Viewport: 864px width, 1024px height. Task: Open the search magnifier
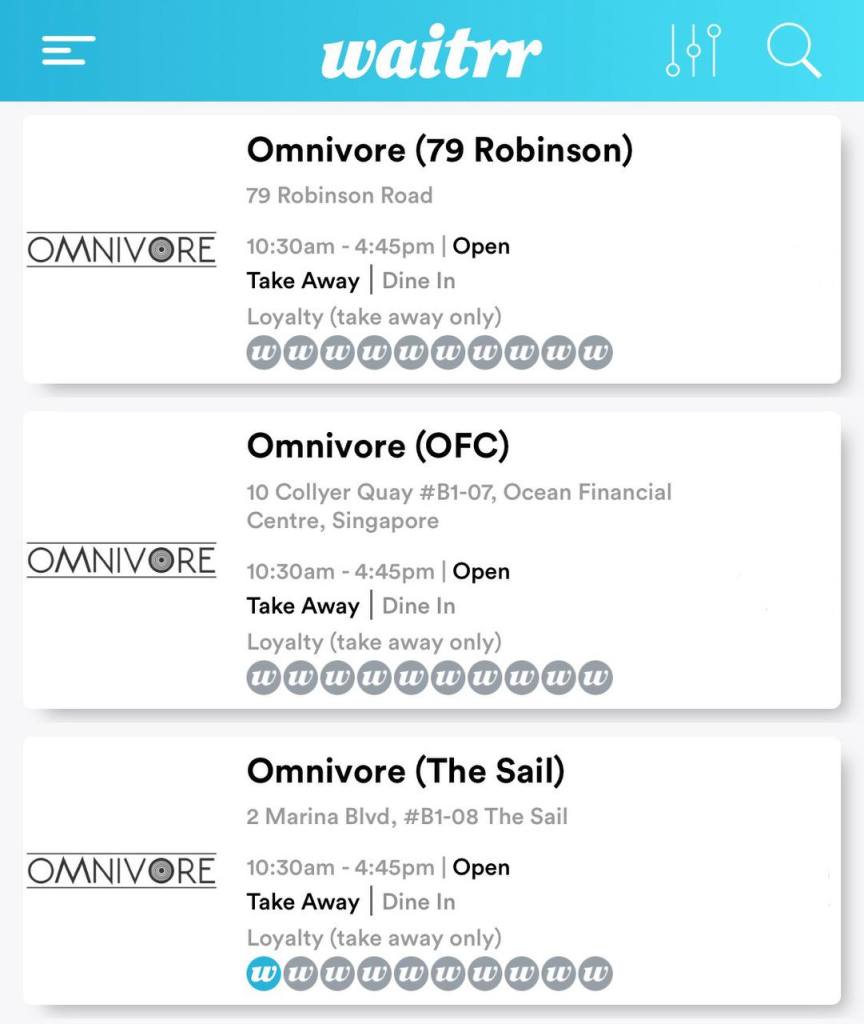pyautogui.click(x=794, y=50)
